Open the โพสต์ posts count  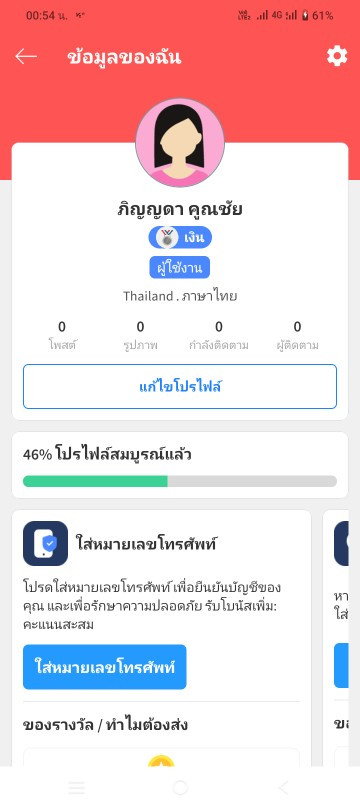click(62, 336)
